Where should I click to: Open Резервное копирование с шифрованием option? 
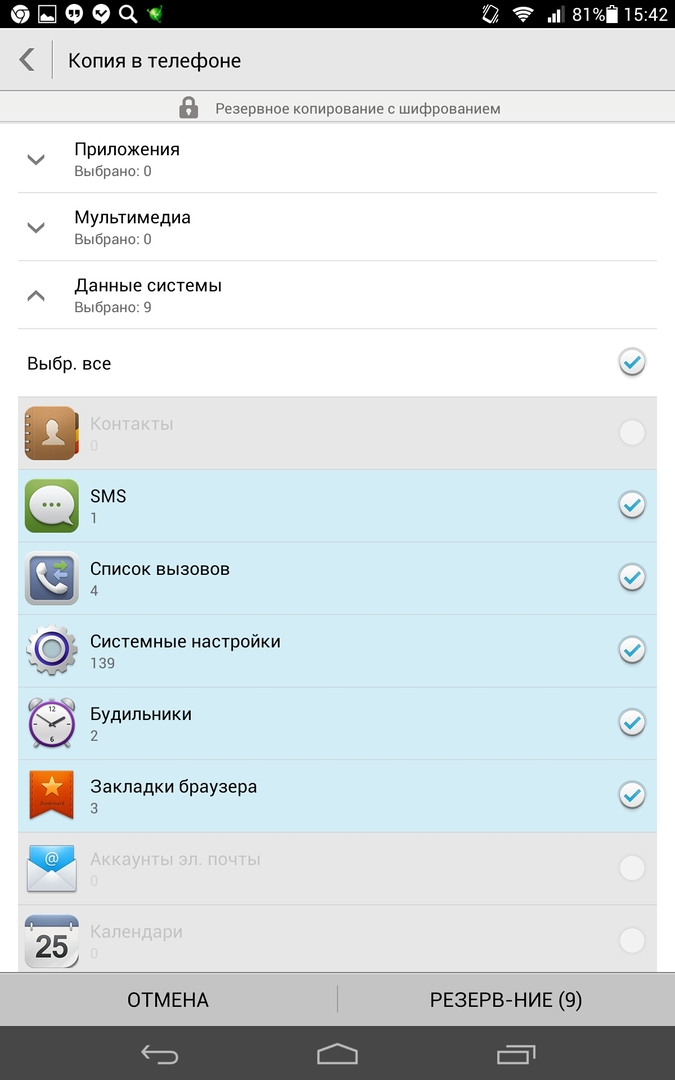coord(338,108)
